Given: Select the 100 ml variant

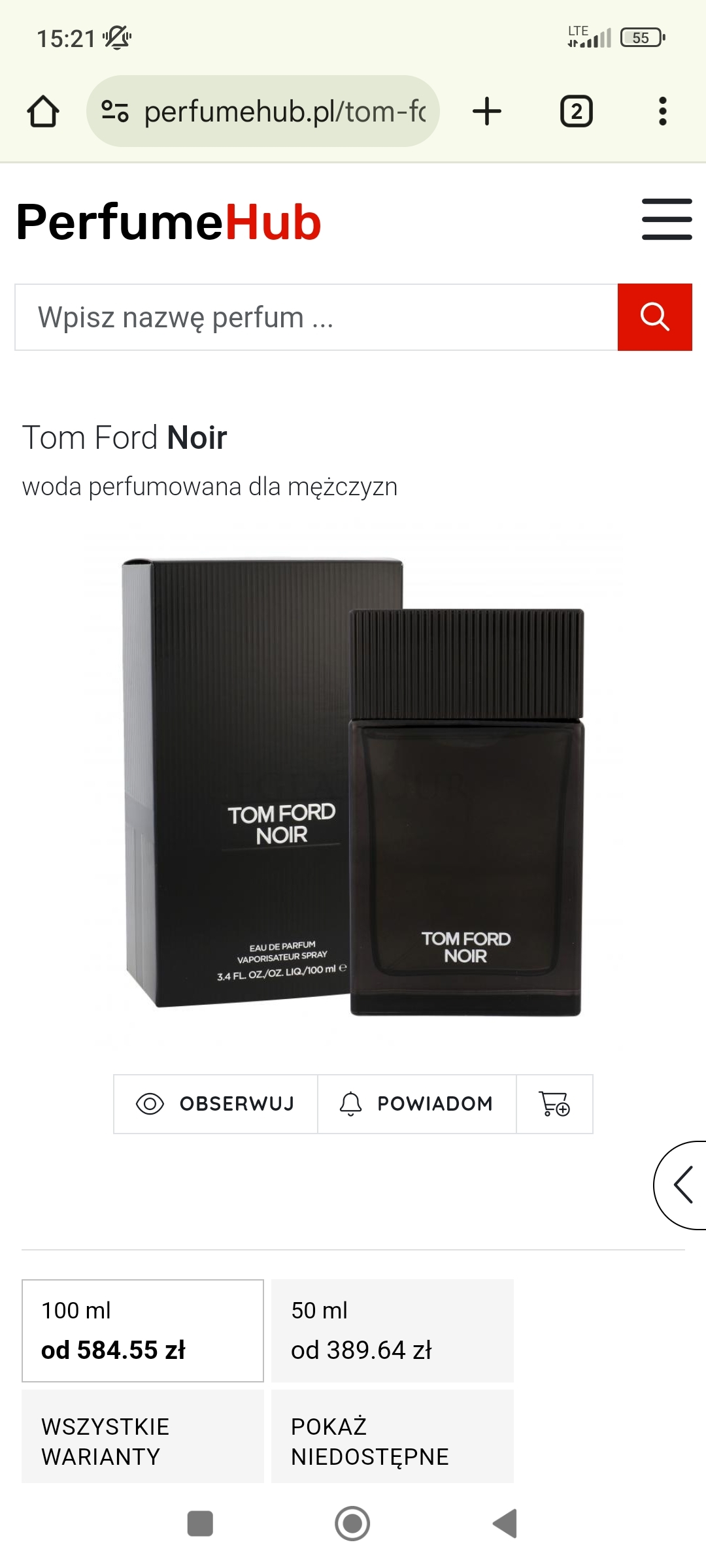Looking at the screenshot, I should coord(143,1331).
